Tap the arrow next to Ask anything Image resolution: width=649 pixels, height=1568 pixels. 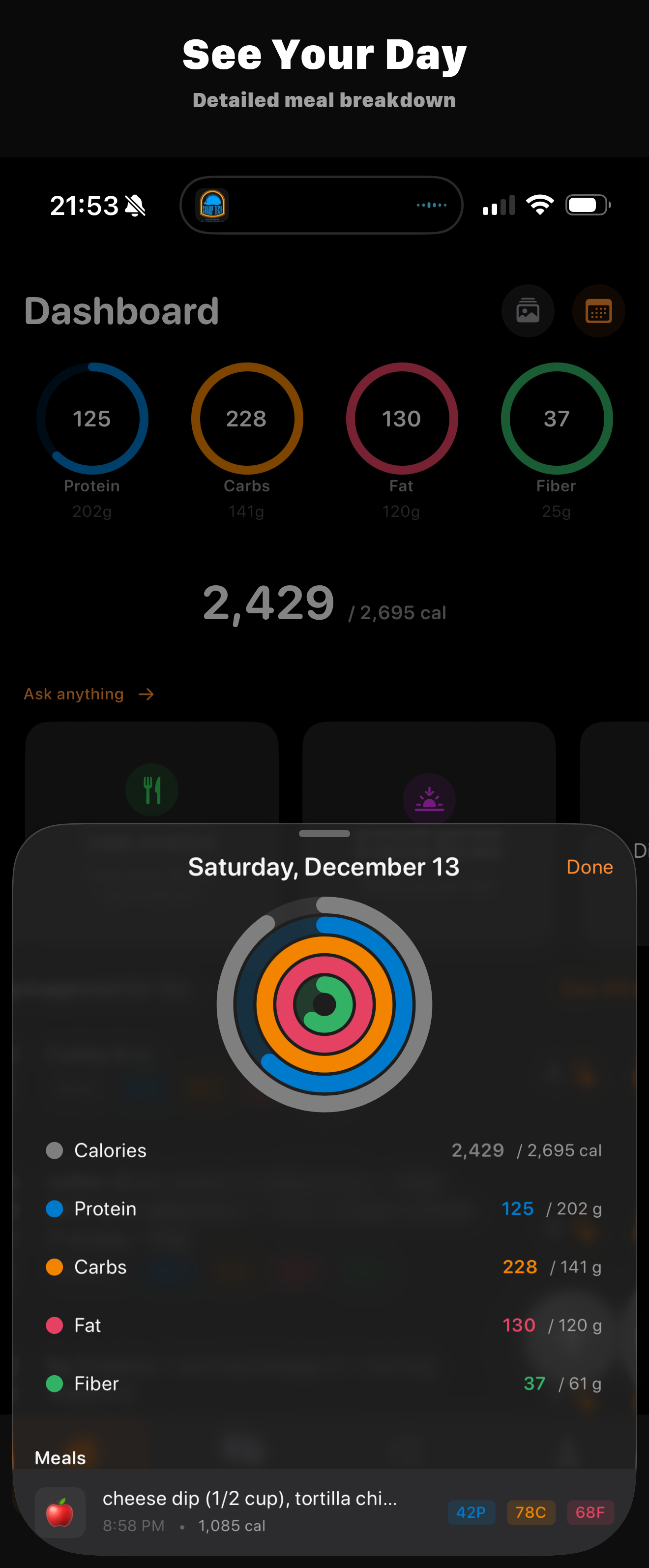(x=146, y=694)
